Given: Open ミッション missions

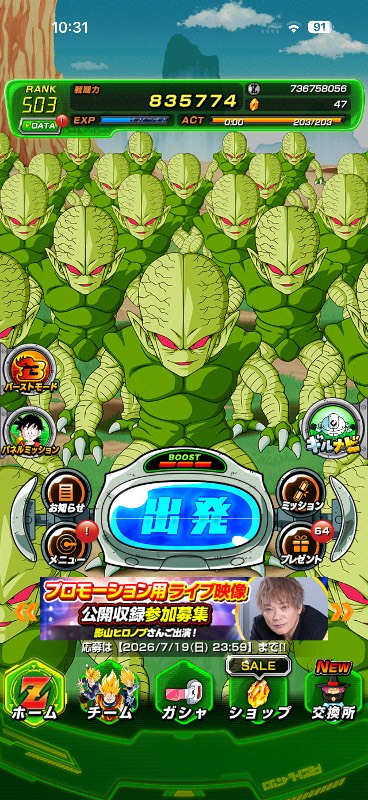Looking at the screenshot, I should (x=300, y=491).
